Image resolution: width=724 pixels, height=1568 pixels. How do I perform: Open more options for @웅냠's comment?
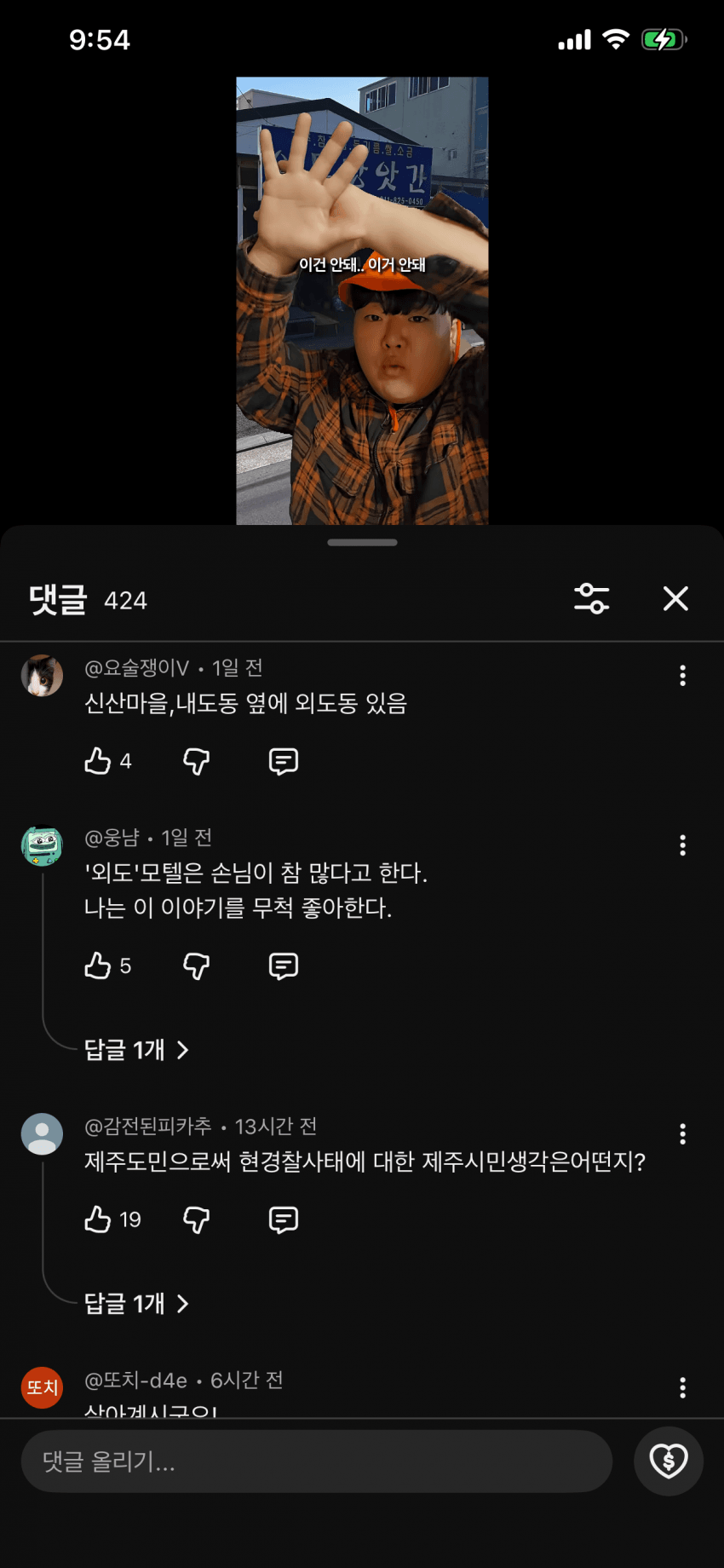coord(682,845)
